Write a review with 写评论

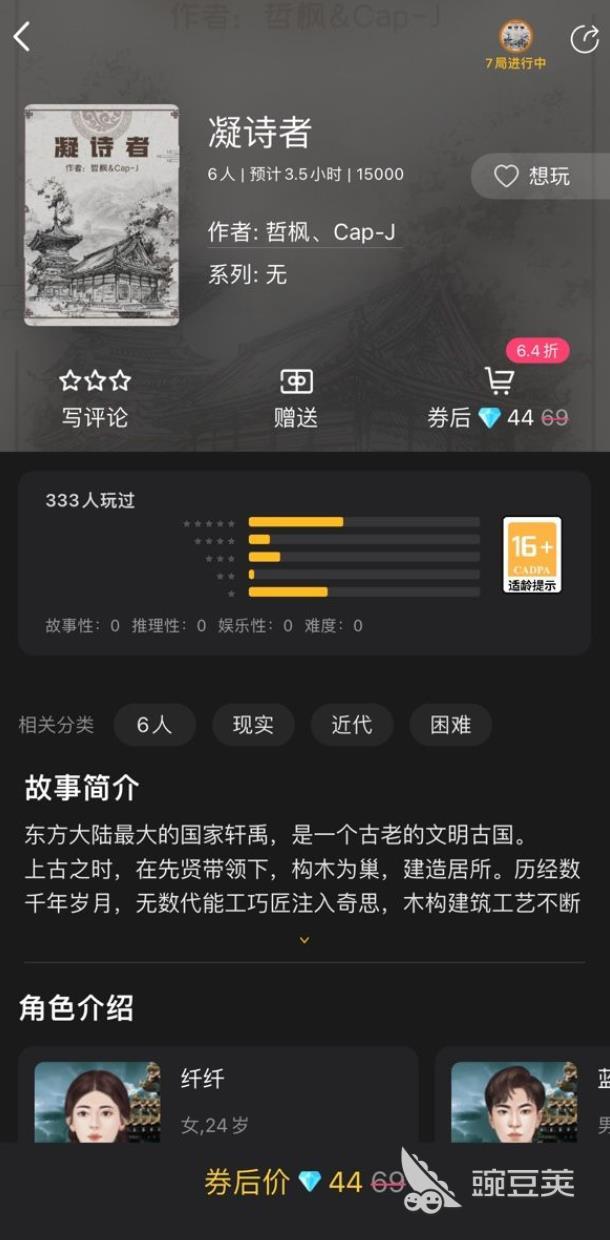click(95, 398)
